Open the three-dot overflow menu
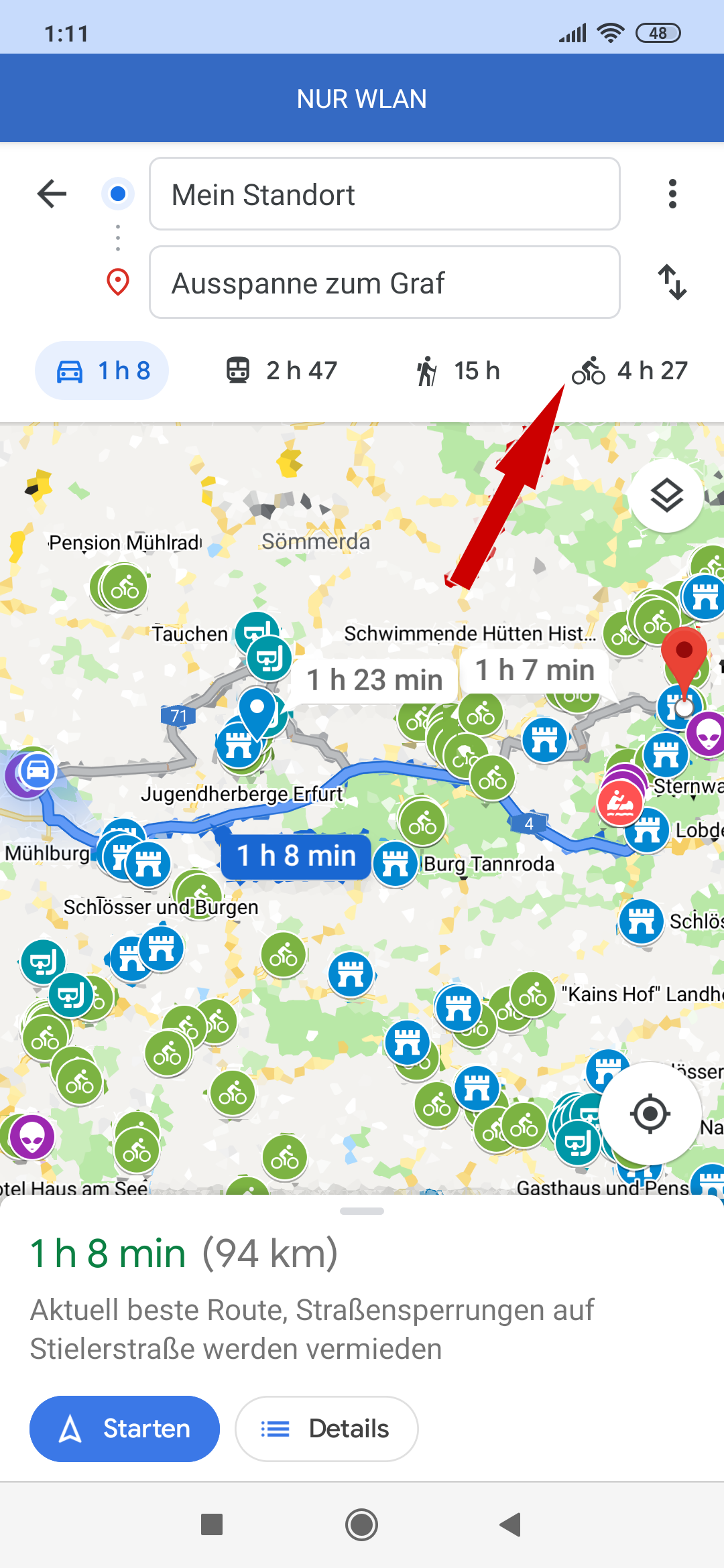 672,194
